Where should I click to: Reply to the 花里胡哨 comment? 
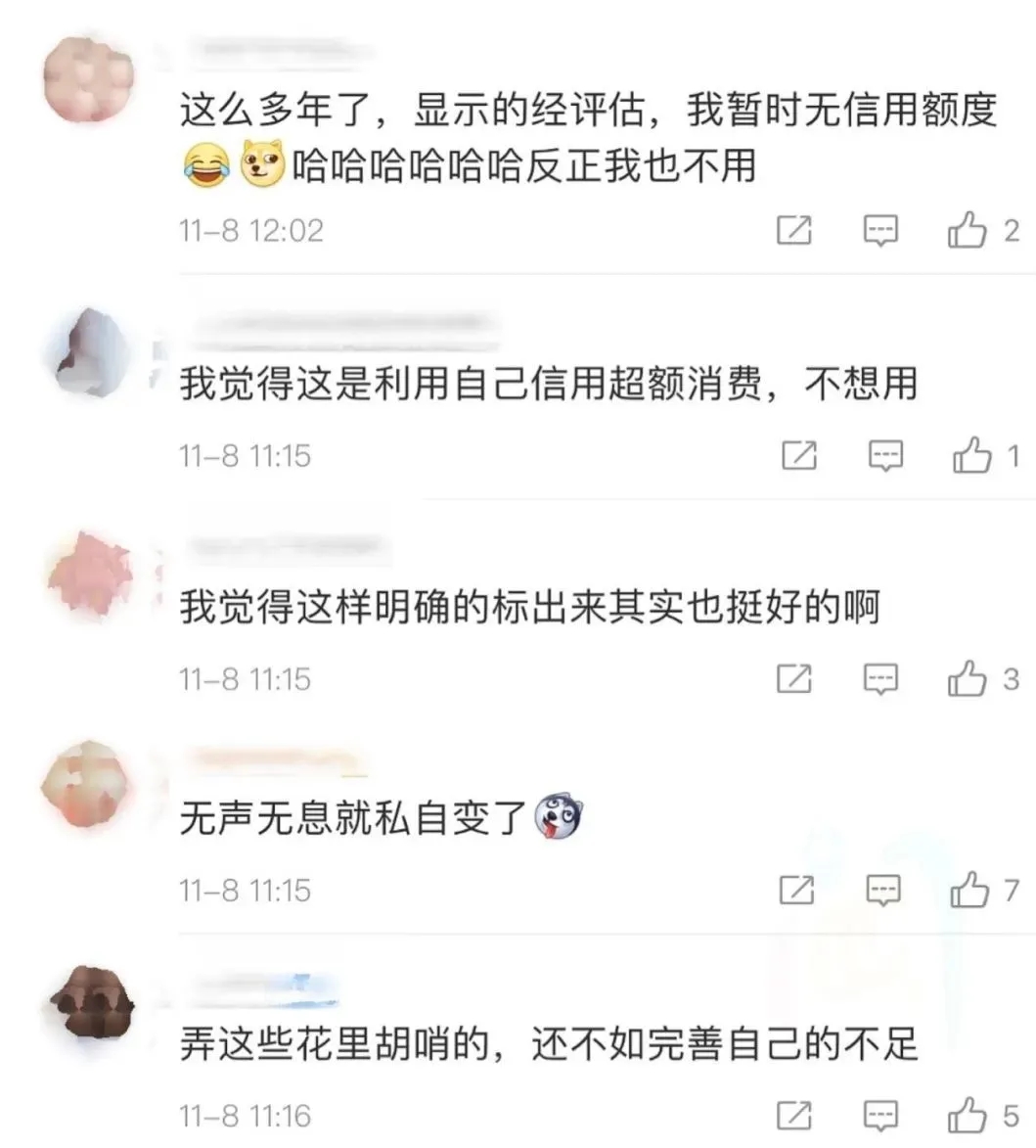880,1115
